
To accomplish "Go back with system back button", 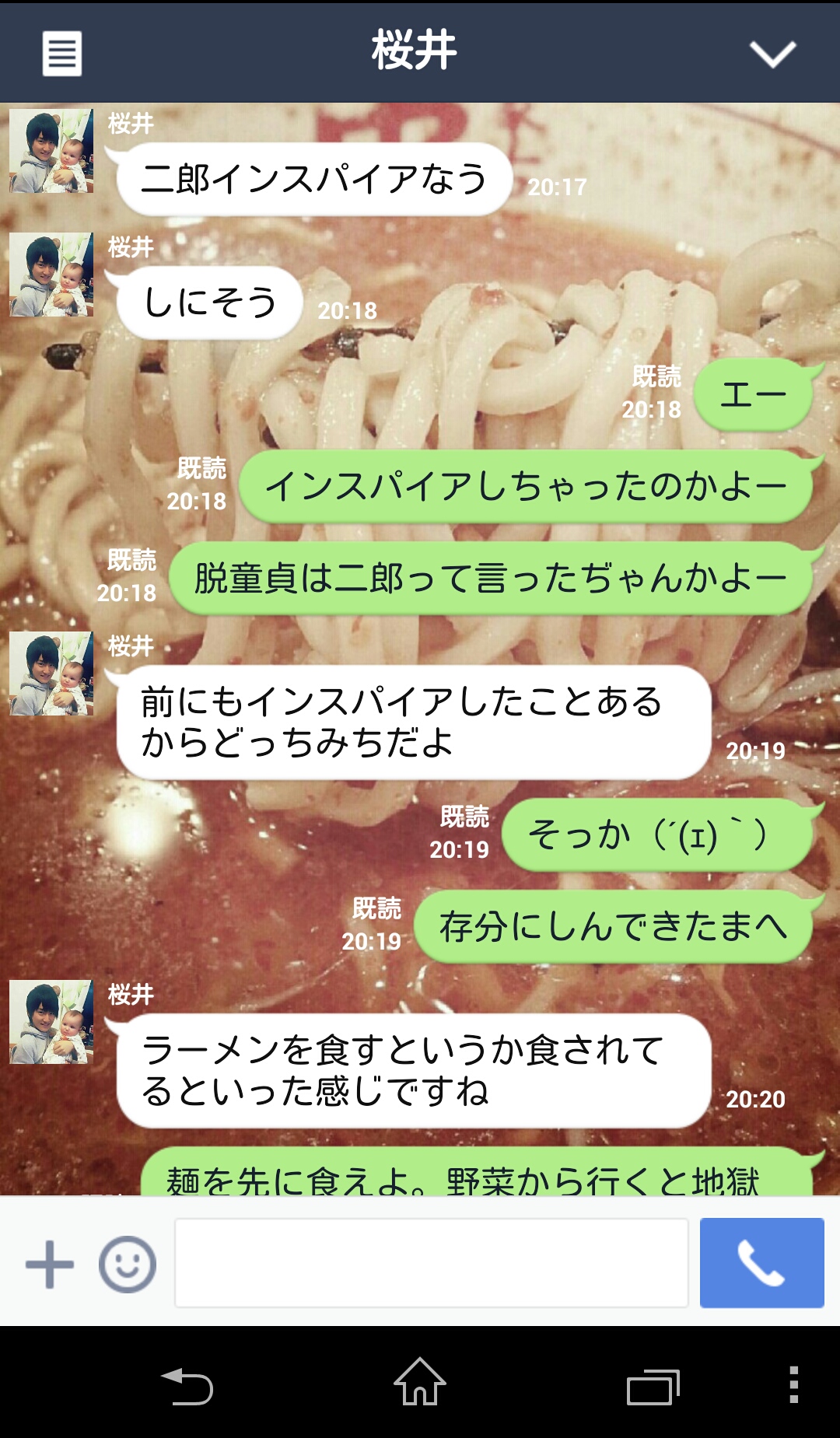I will click(x=187, y=1385).
